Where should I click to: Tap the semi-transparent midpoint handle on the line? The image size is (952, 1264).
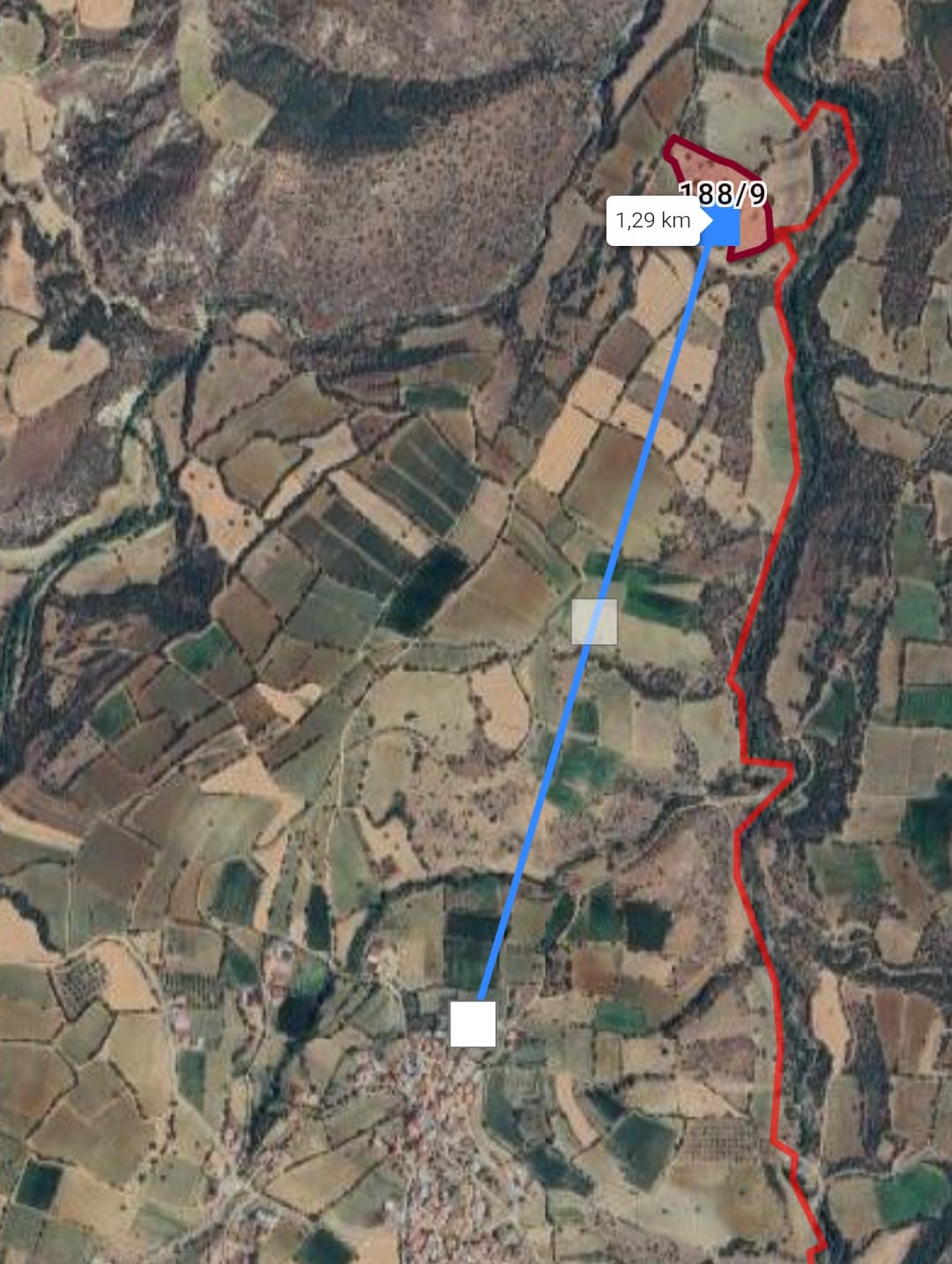point(594,621)
